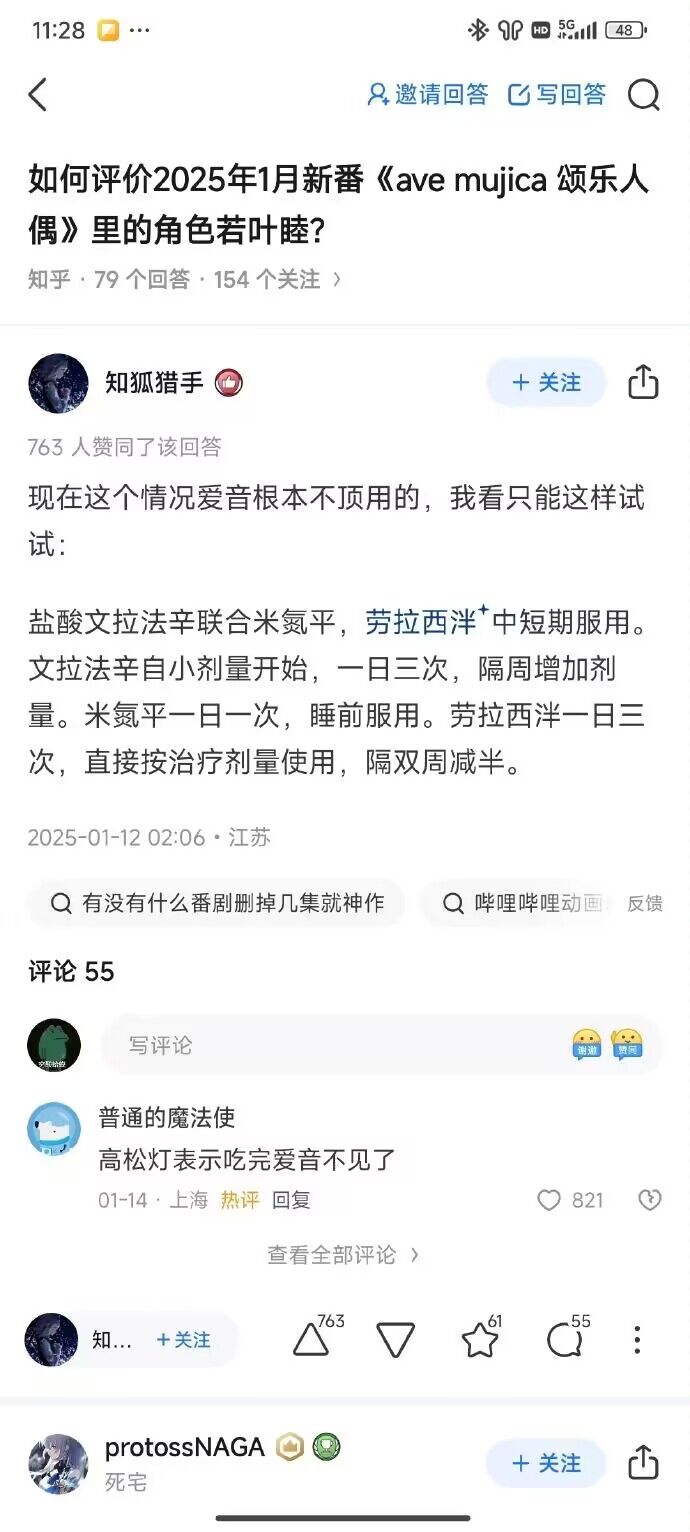Downvote the answer with the down triangle
The image size is (690, 1532).
point(395,1340)
